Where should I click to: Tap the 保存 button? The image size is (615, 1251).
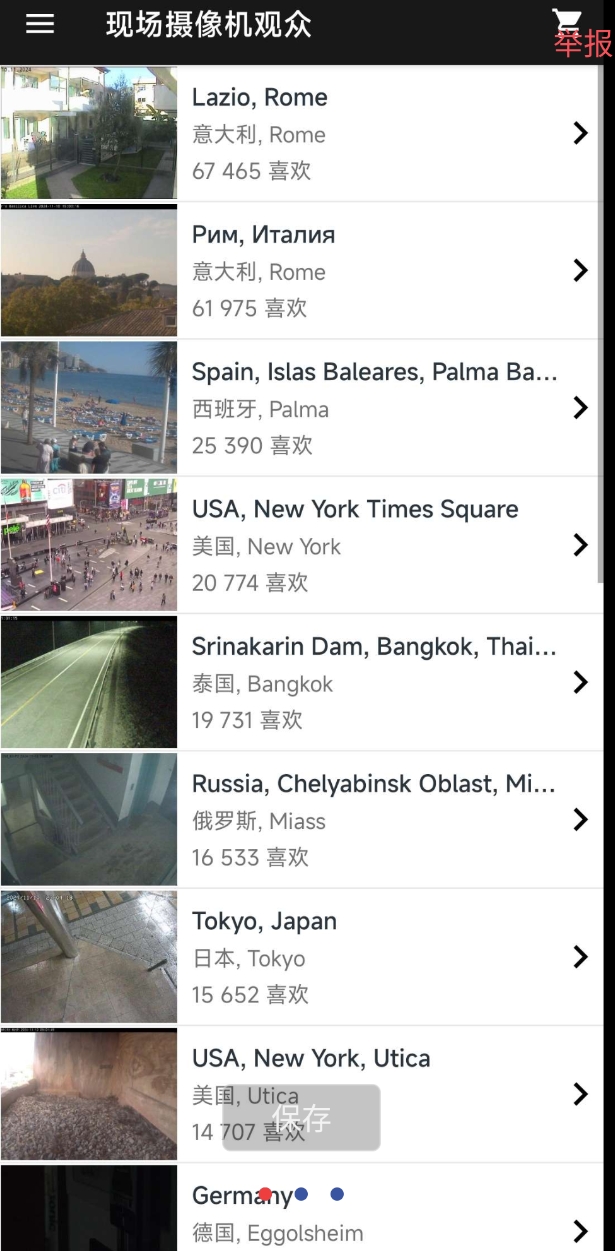[301, 1117]
